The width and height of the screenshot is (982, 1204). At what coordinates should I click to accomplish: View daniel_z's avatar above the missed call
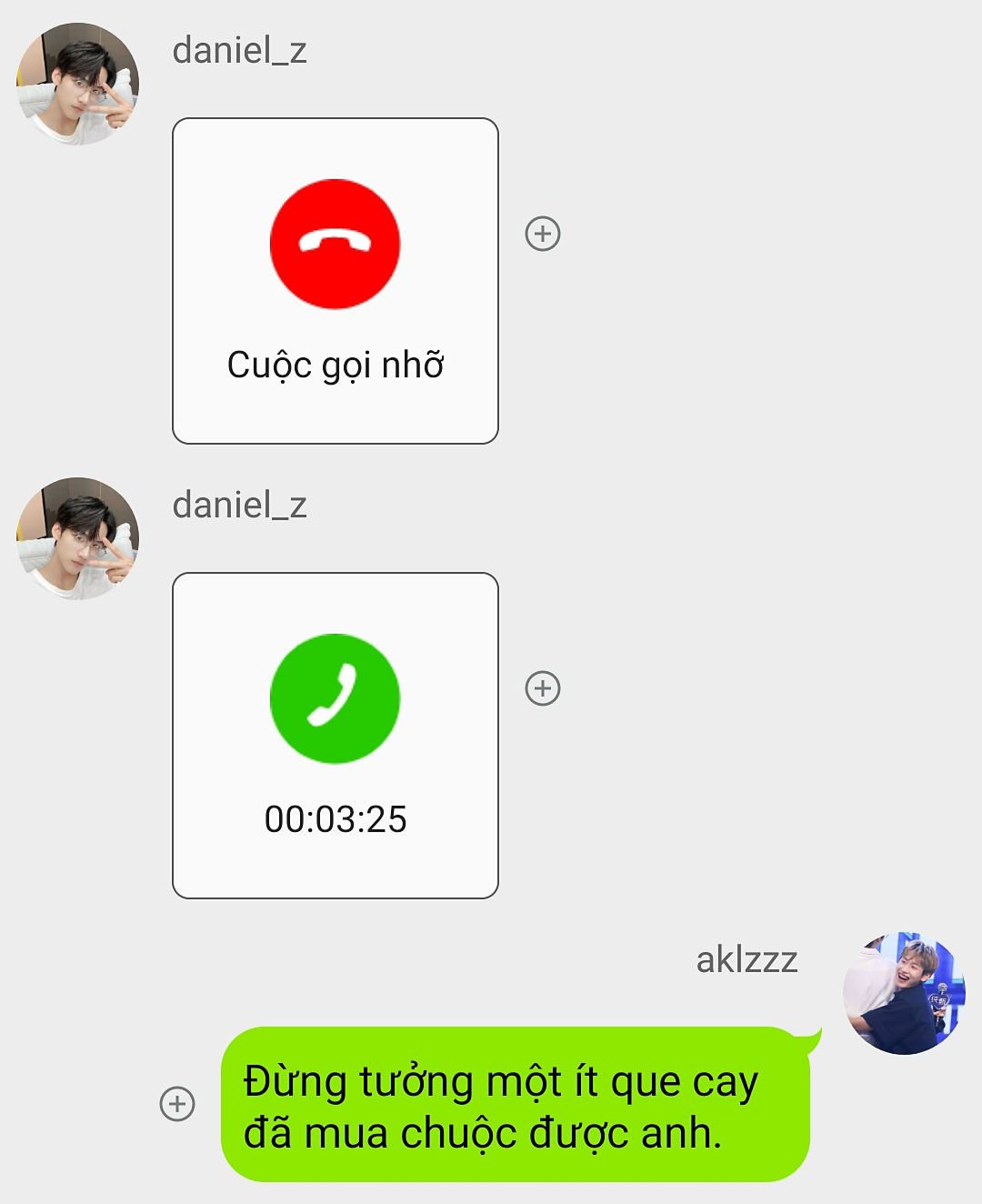78,84
